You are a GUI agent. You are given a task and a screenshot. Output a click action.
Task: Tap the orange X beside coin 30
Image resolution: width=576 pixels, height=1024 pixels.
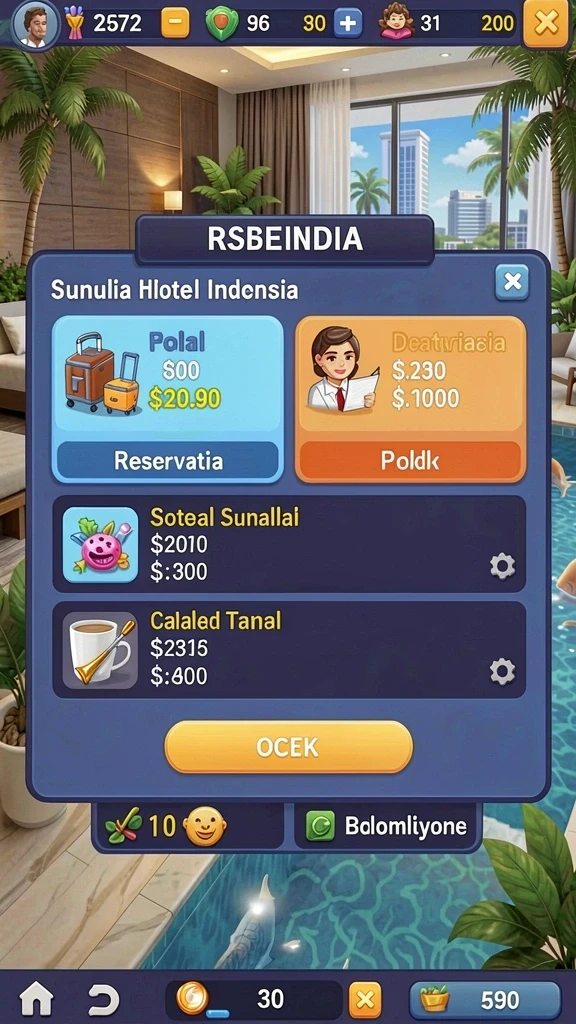pos(365,999)
